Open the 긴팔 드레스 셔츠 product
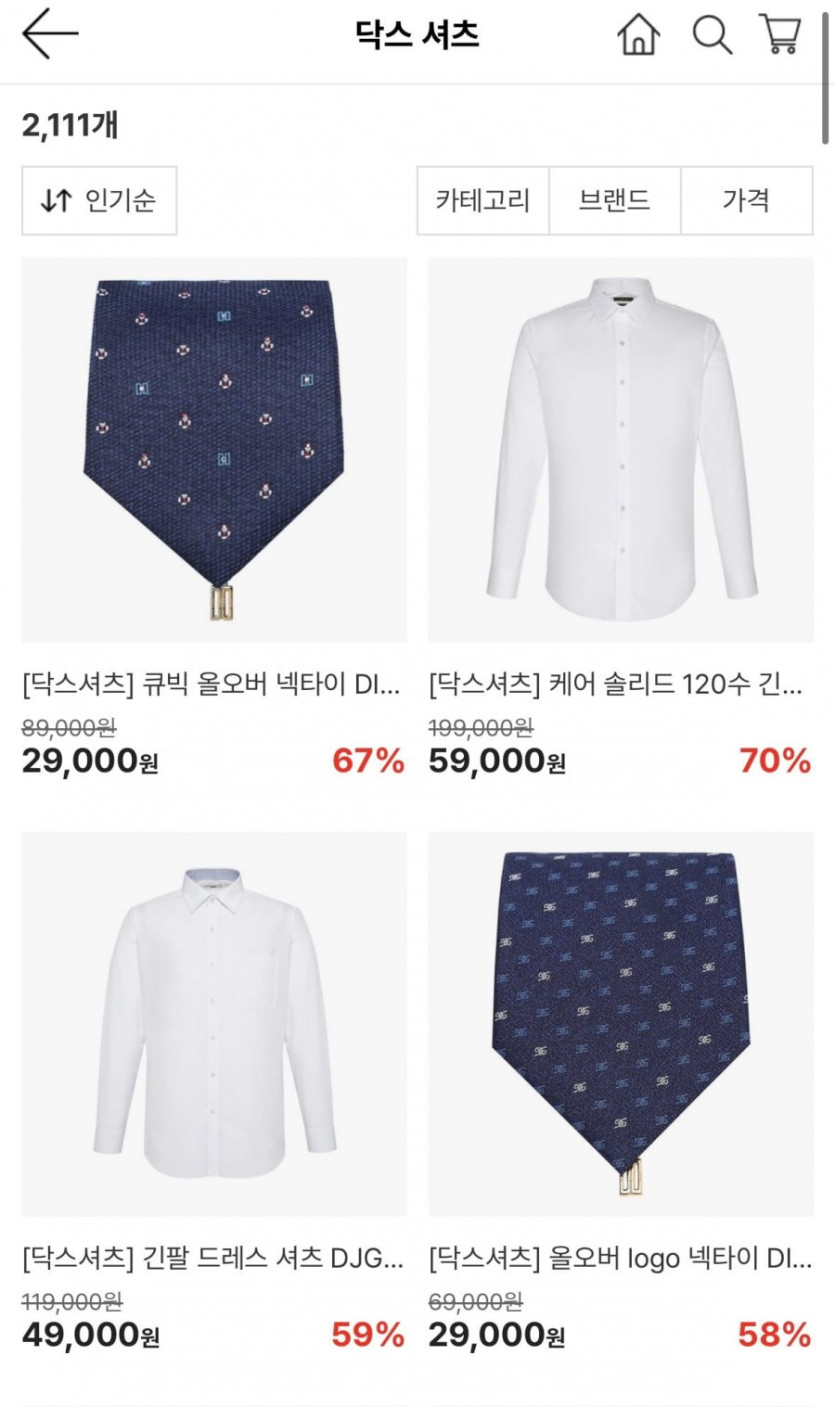Viewport: 835px width, 1407px height. [x=213, y=1023]
